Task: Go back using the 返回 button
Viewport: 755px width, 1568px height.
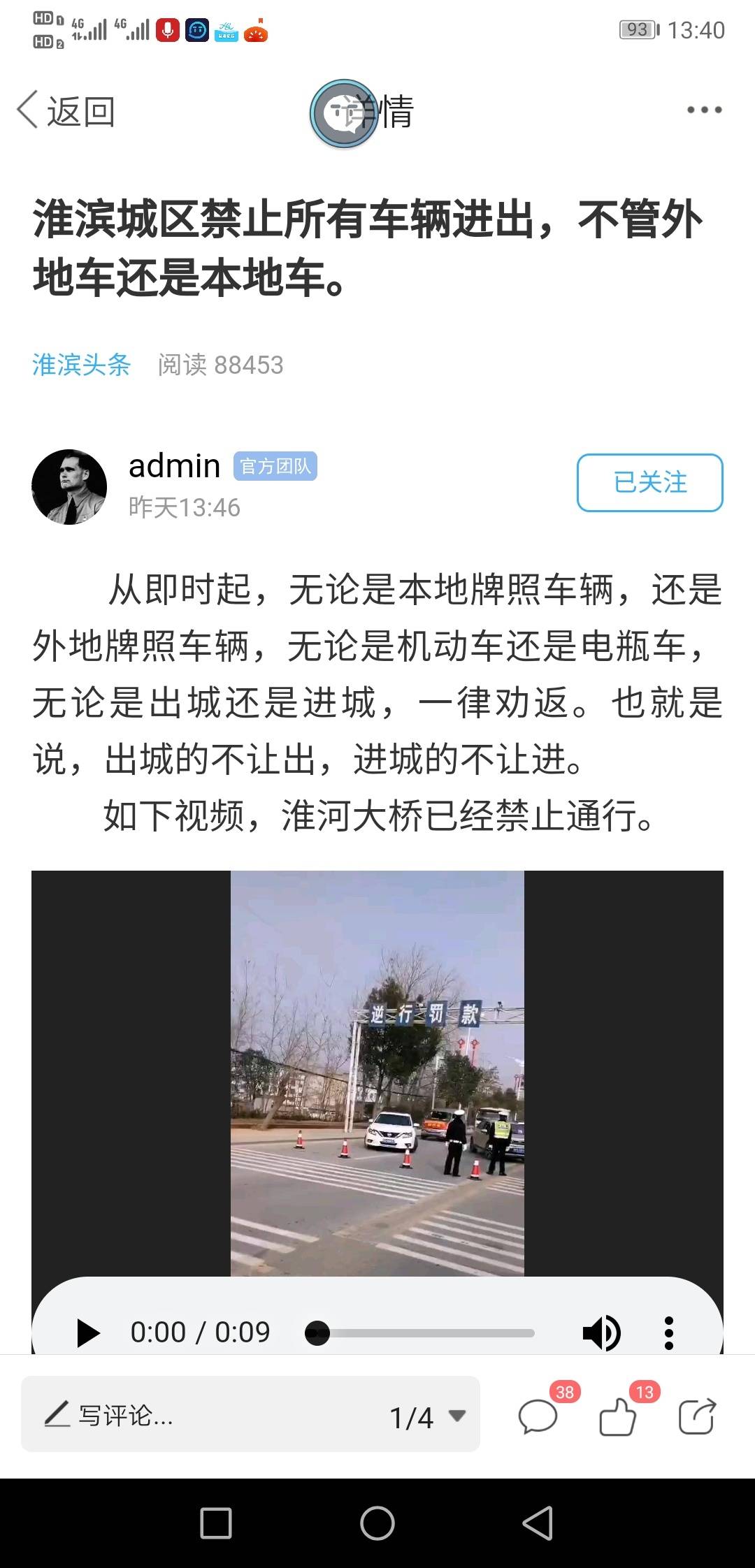Action: pos(66,111)
